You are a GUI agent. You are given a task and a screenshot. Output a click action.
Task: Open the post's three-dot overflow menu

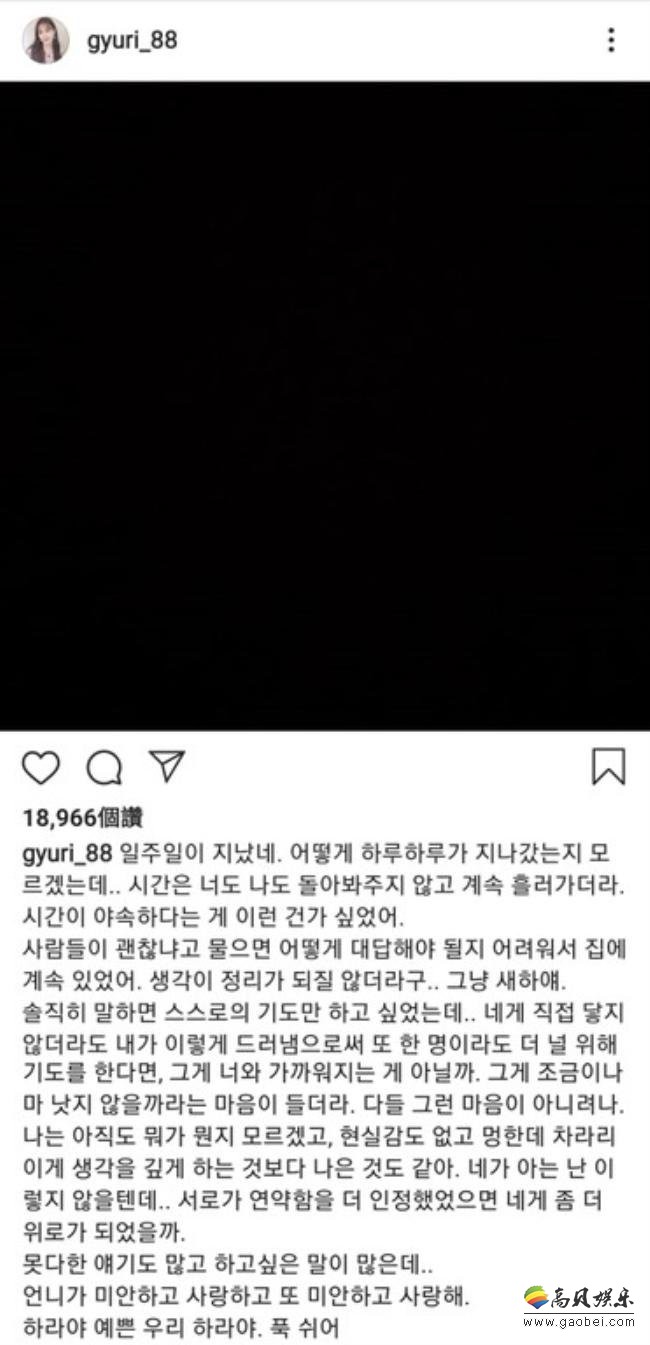[610, 40]
